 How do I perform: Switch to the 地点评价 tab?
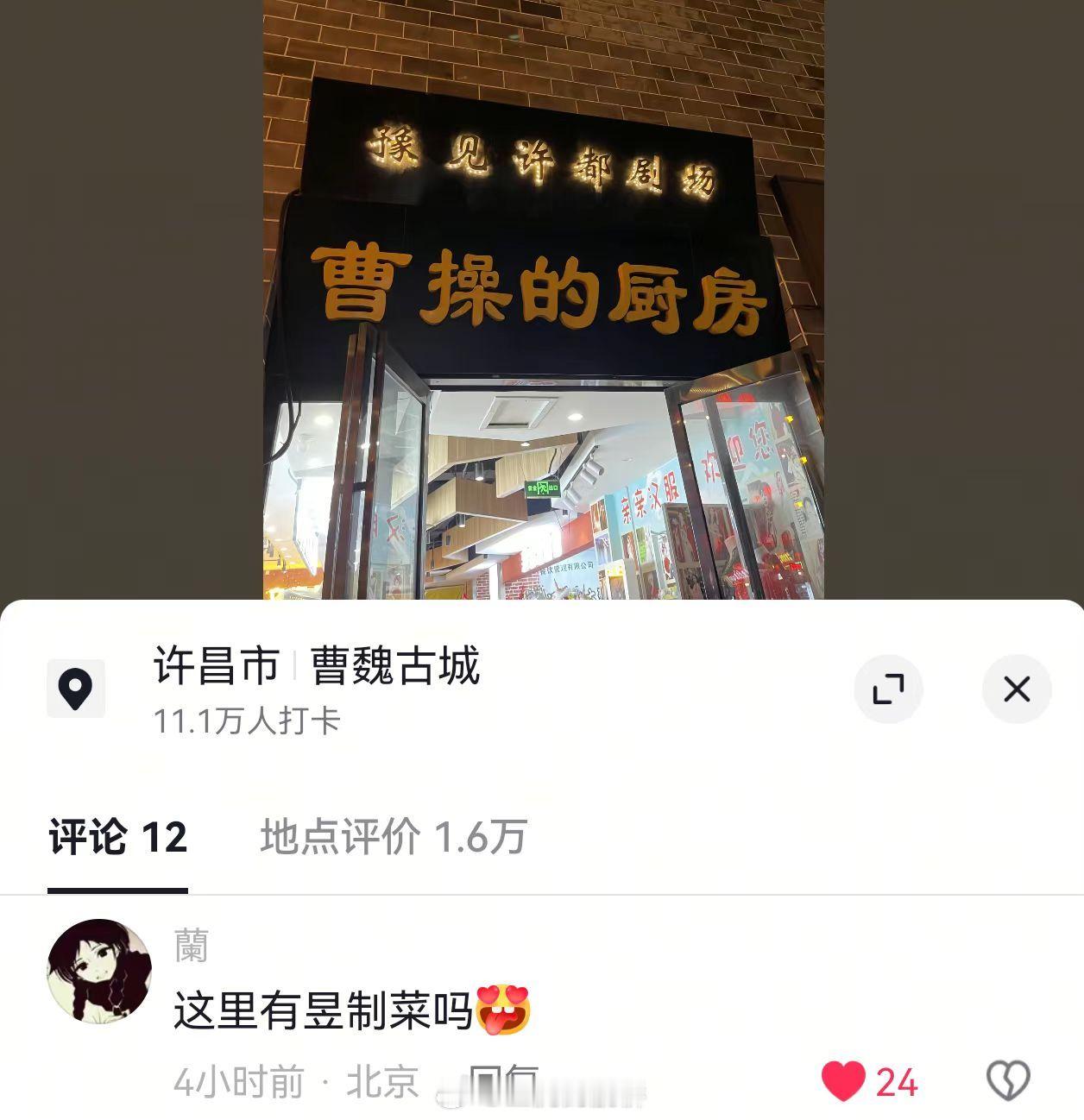[393, 837]
